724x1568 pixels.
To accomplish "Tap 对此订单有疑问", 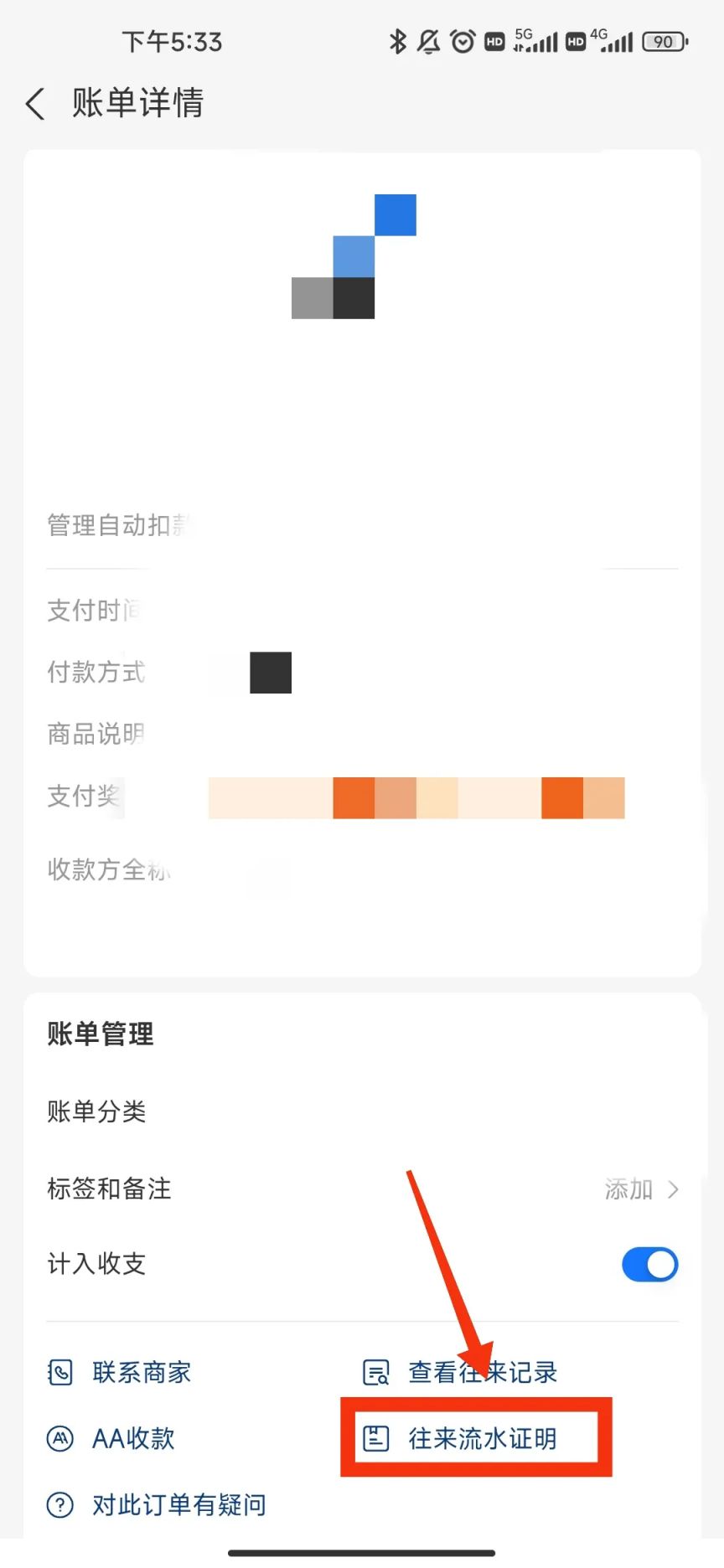I will (158, 1505).
